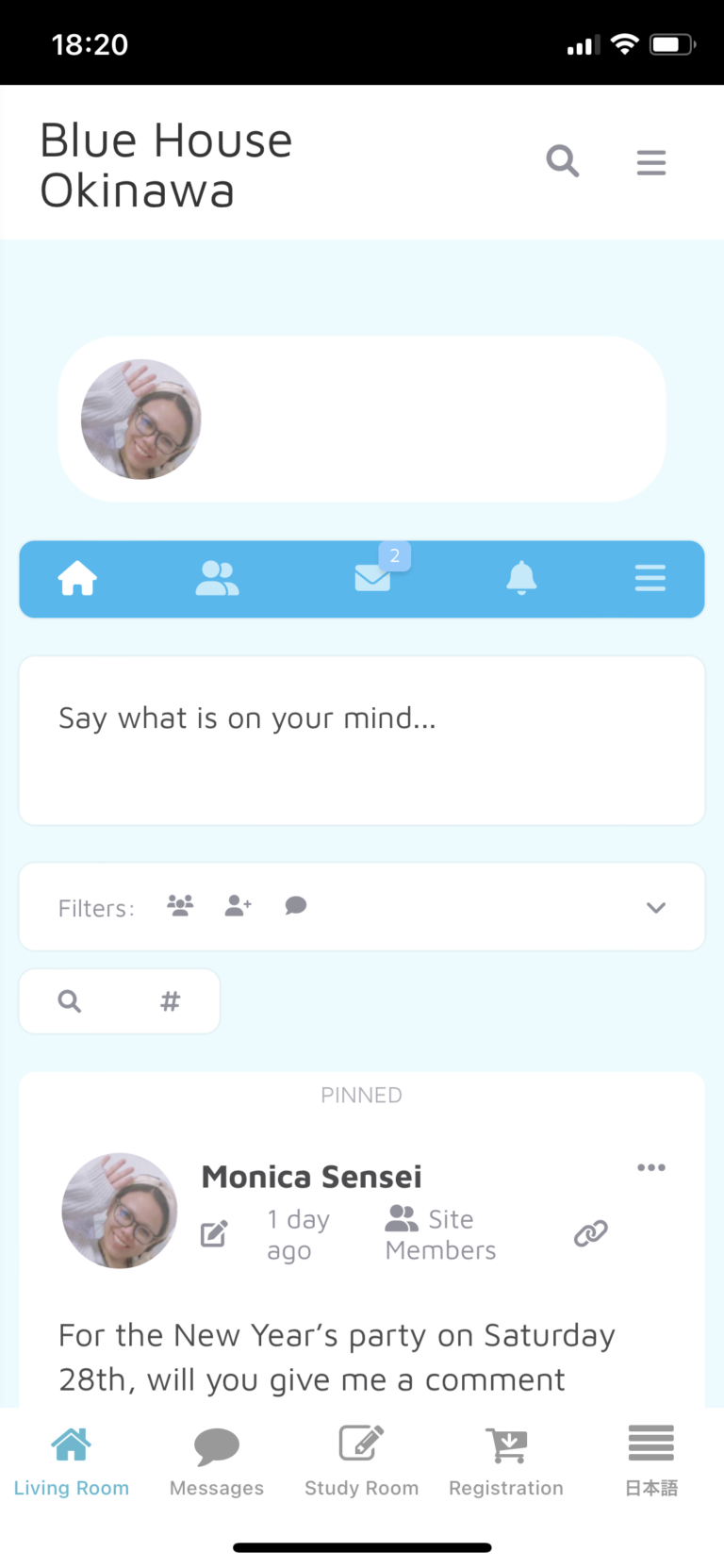Open the blue toolbar's more menu
724x1568 pixels.
[650, 578]
